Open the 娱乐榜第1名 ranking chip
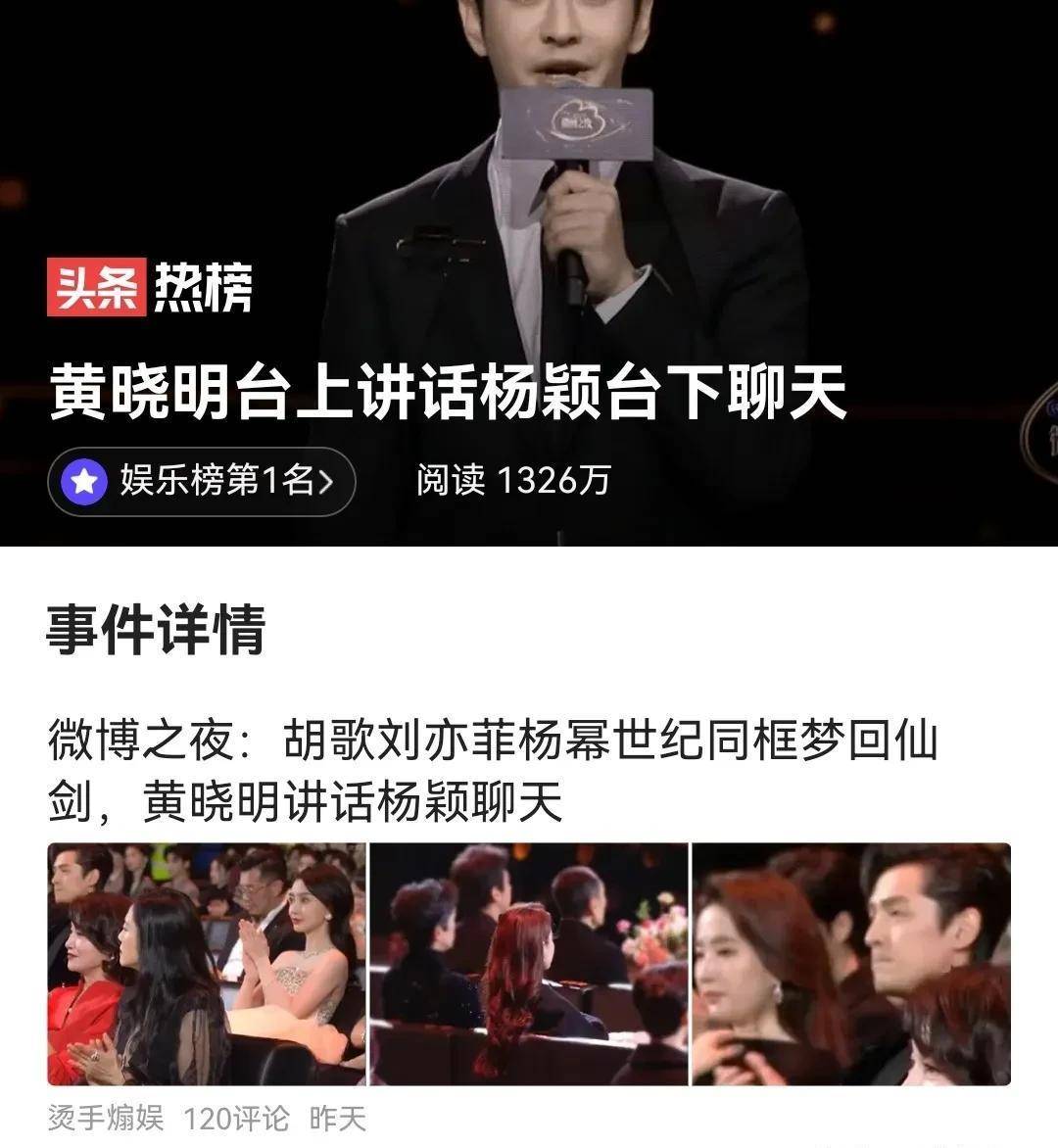 (x=201, y=481)
